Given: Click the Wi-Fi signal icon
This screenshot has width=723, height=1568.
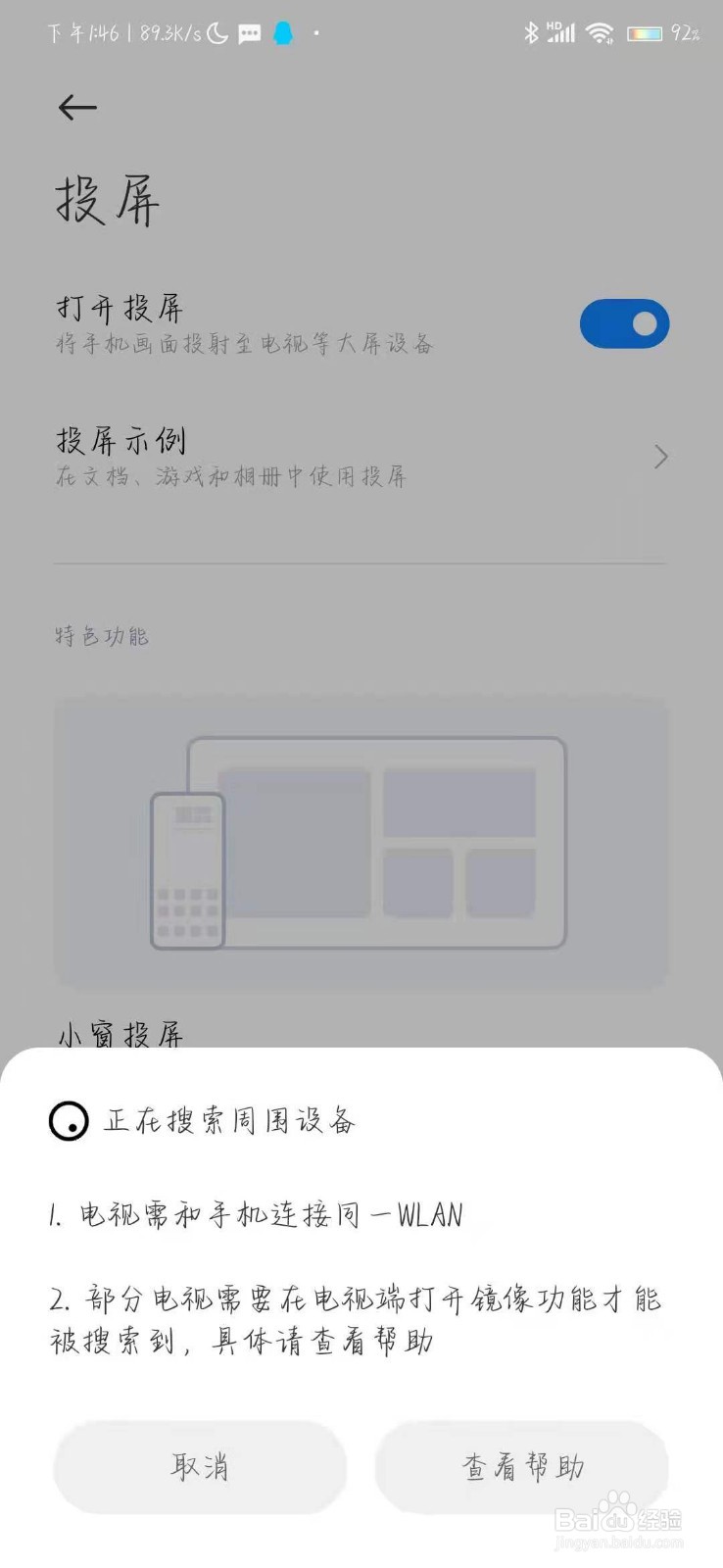Looking at the screenshot, I should 599,33.
